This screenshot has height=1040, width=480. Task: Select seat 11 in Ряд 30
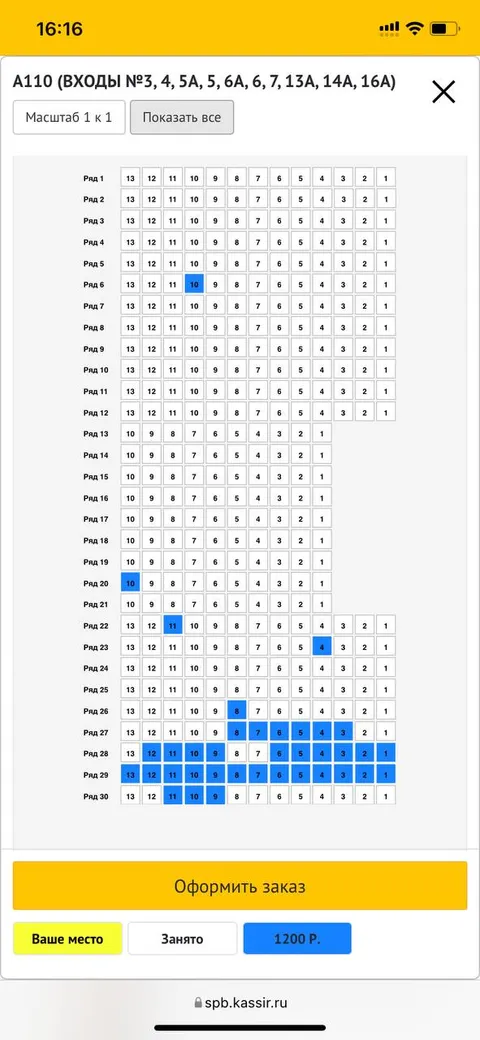click(x=173, y=796)
